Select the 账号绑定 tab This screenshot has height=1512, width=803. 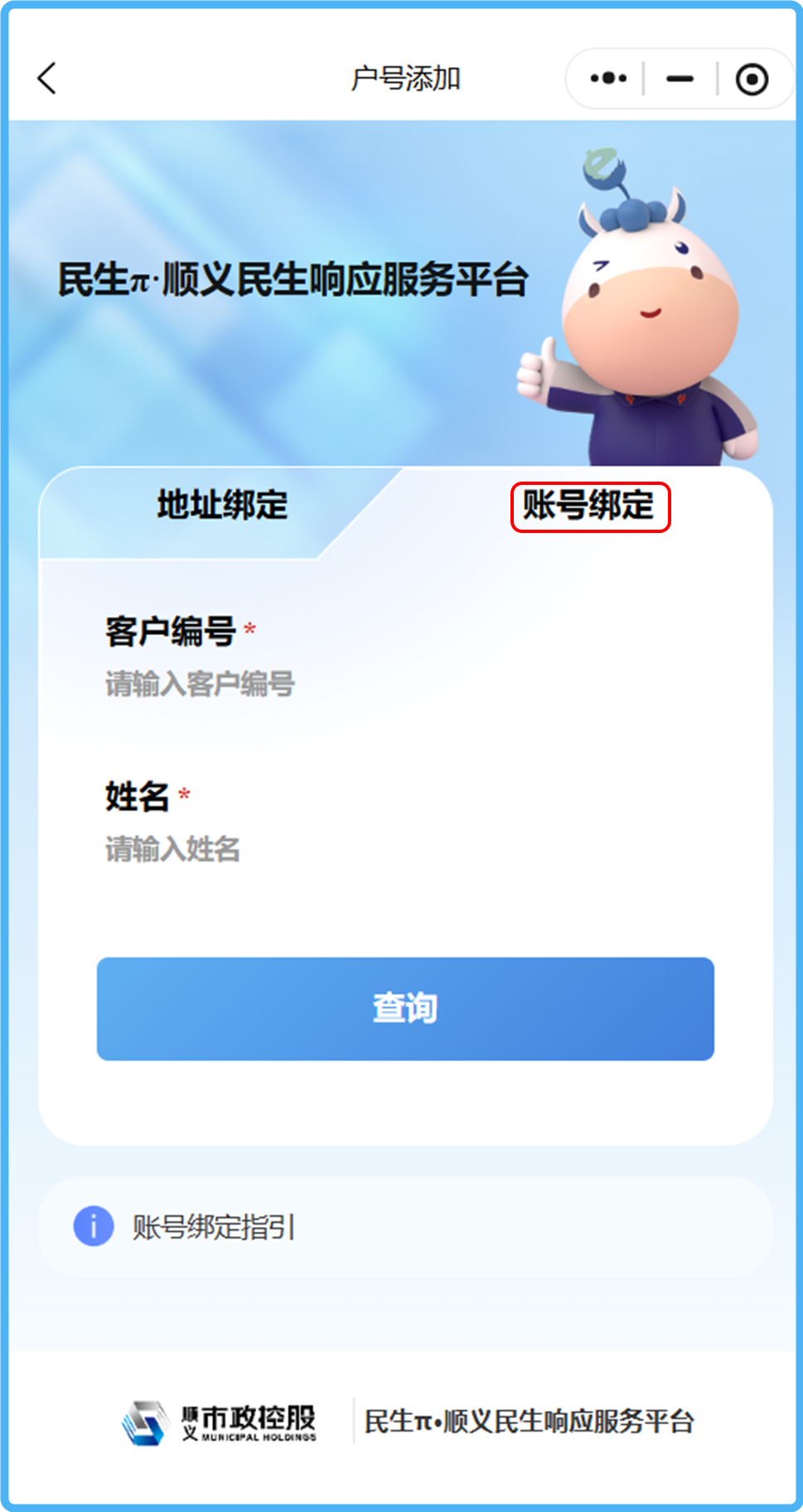click(589, 506)
